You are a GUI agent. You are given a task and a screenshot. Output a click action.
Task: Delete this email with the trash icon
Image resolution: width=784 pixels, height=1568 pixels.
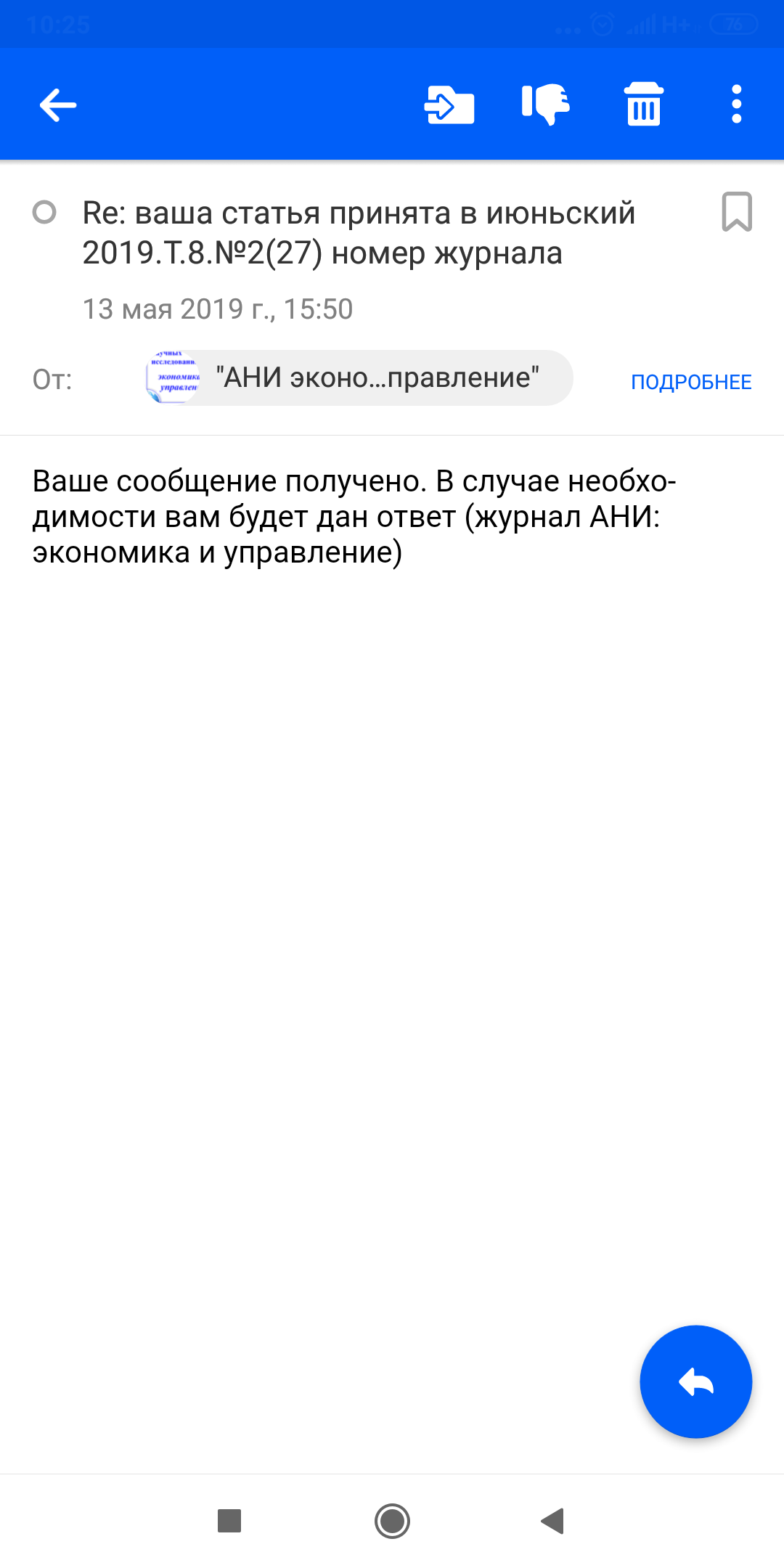pyautogui.click(x=644, y=105)
